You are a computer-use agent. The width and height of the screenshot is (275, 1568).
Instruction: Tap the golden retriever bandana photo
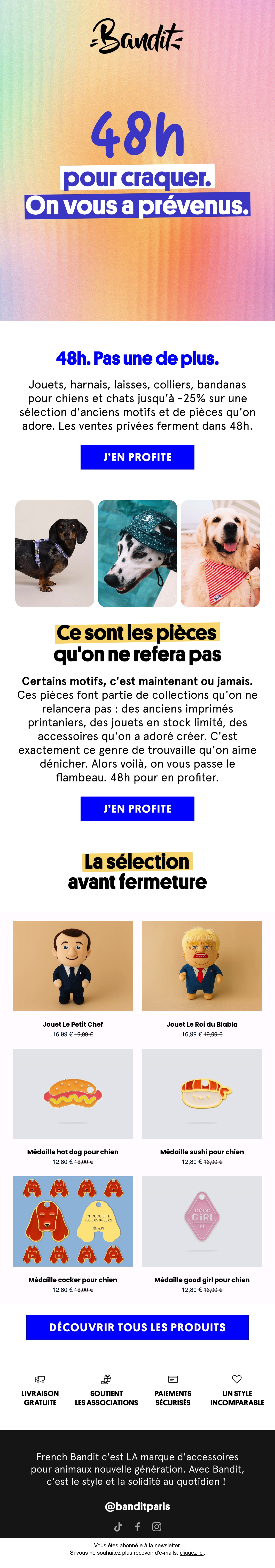(220, 553)
